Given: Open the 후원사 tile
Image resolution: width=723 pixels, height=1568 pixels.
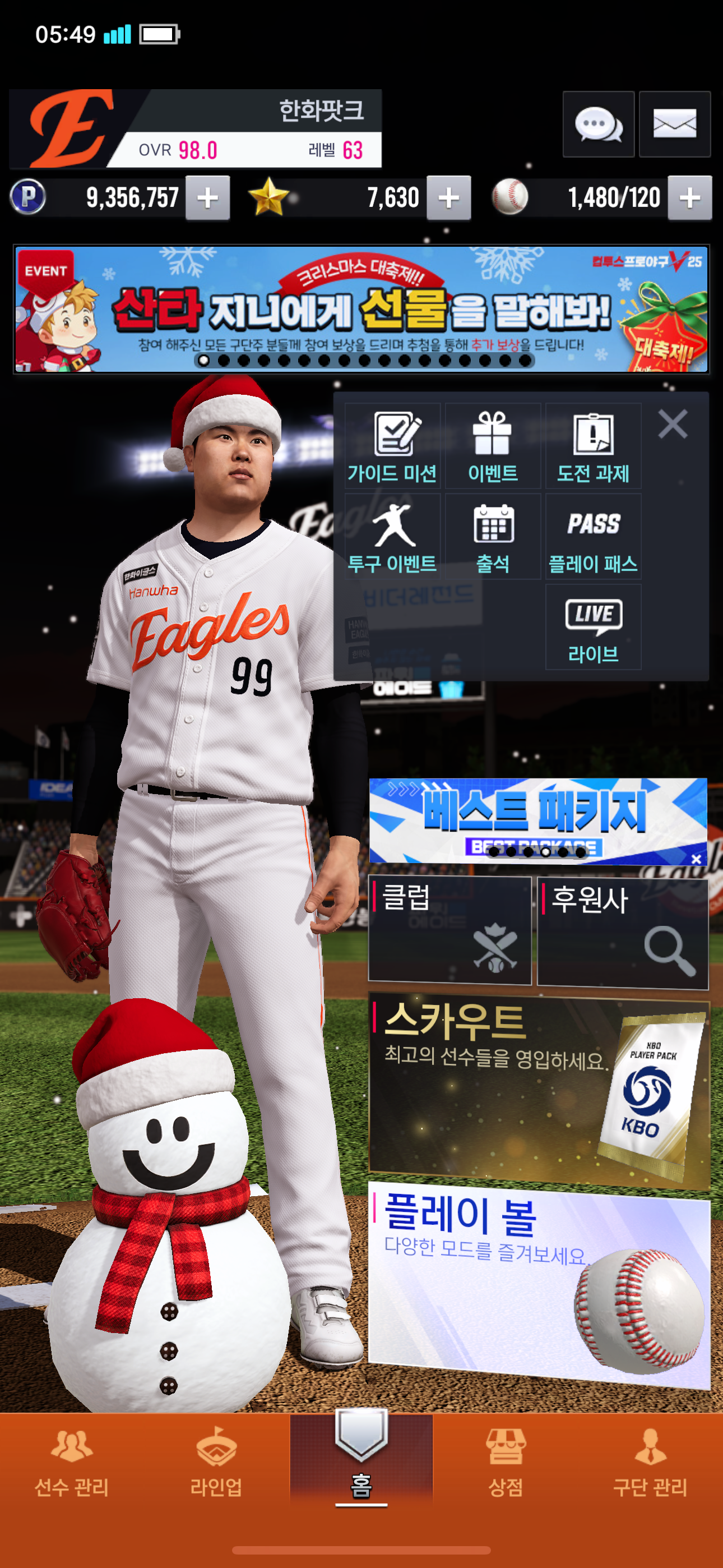Looking at the screenshot, I should point(623,932).
